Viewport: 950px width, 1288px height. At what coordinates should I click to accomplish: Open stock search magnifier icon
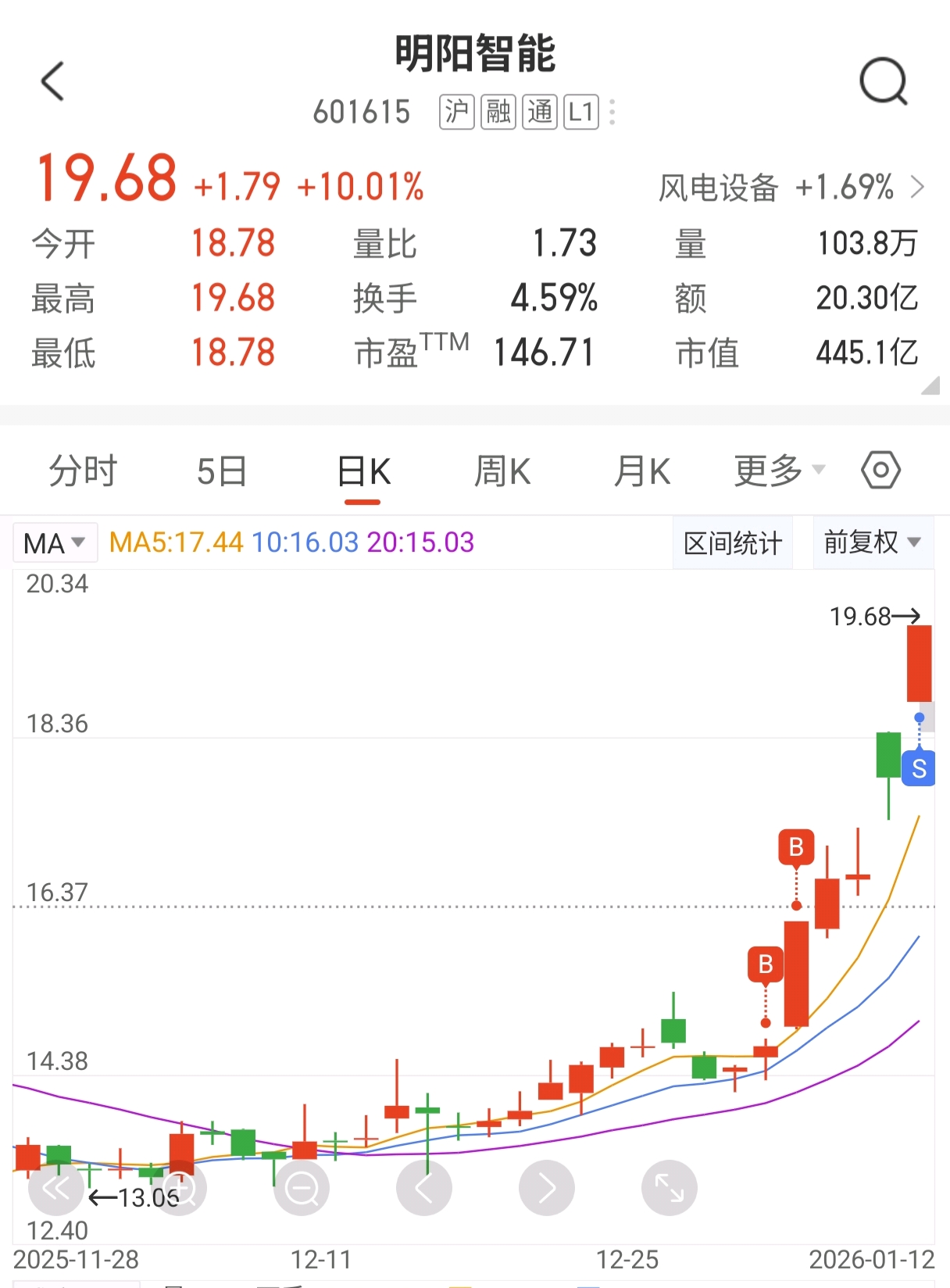tap(884, 81)
